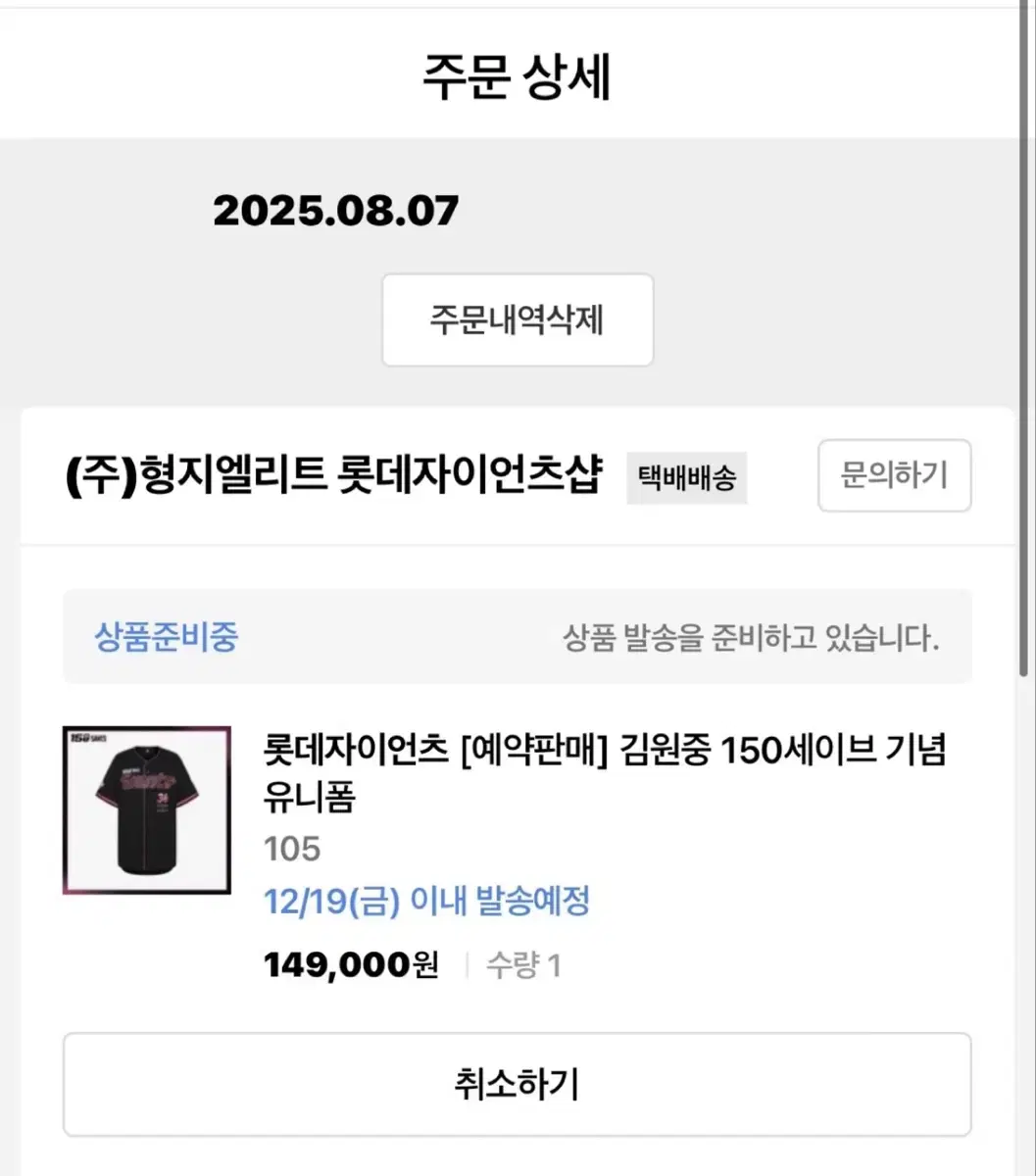
Task: Select the seller info header row
Action: pos(518,476)
